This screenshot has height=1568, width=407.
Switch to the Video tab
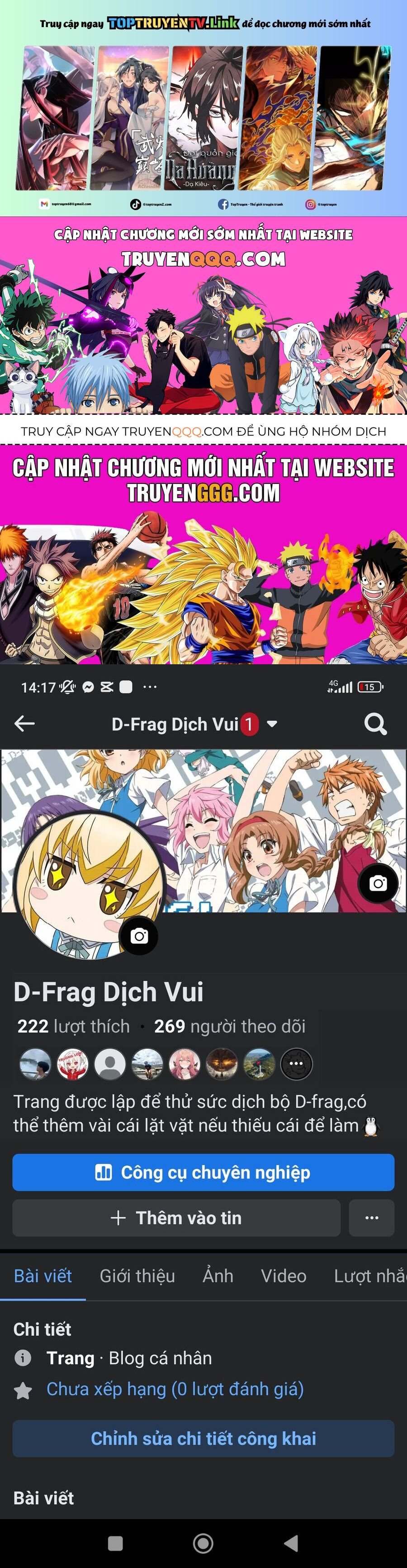[283, 1276]
